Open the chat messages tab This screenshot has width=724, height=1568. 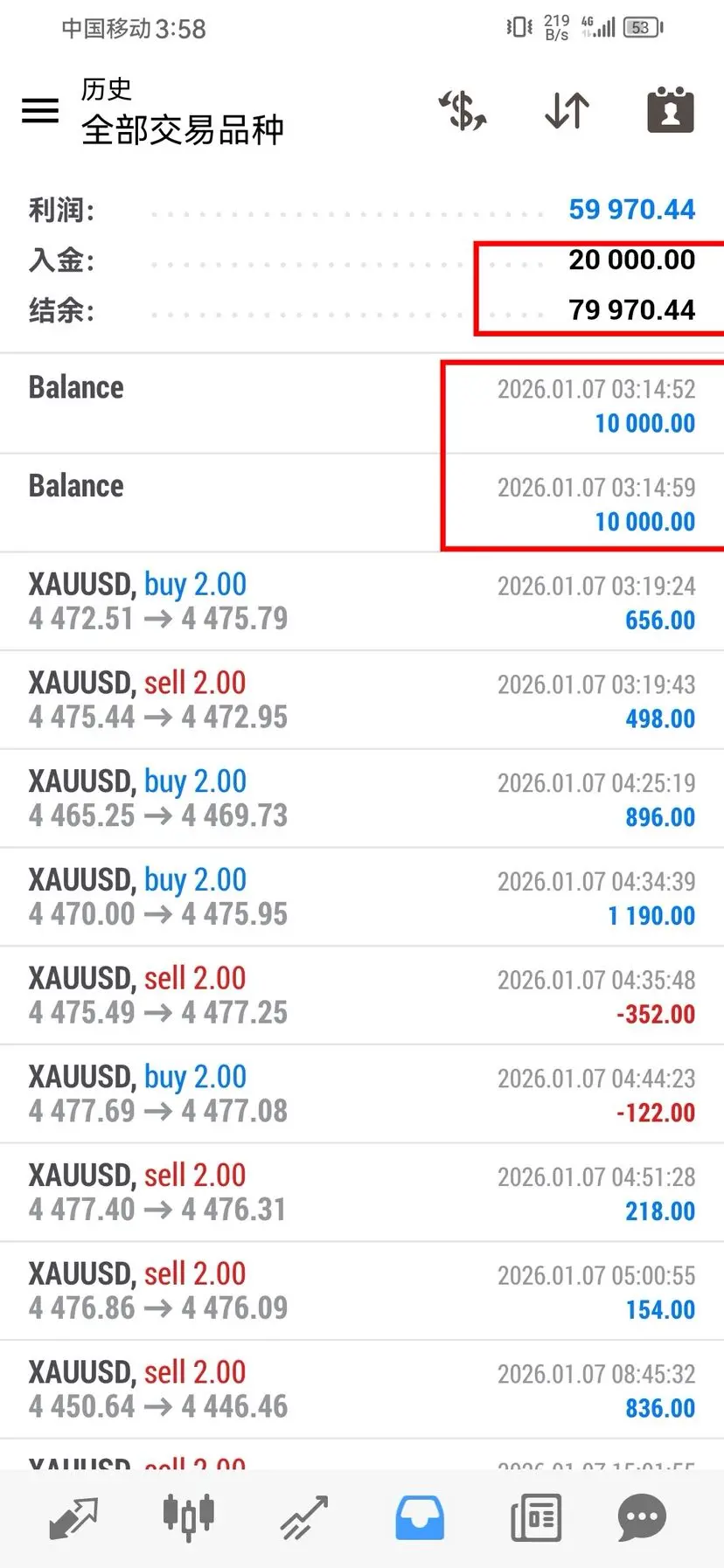tap(642, 1518)
